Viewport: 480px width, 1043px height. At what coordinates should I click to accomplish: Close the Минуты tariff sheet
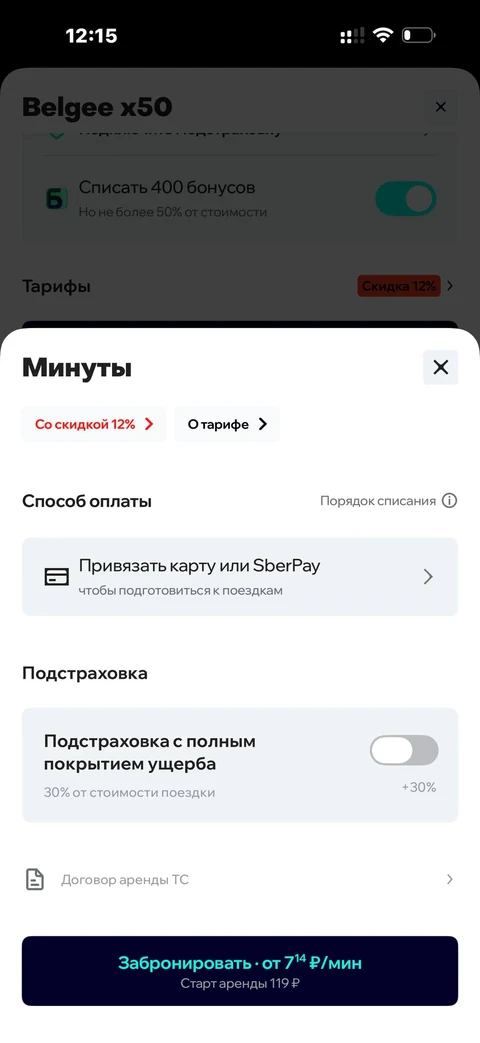440,367
